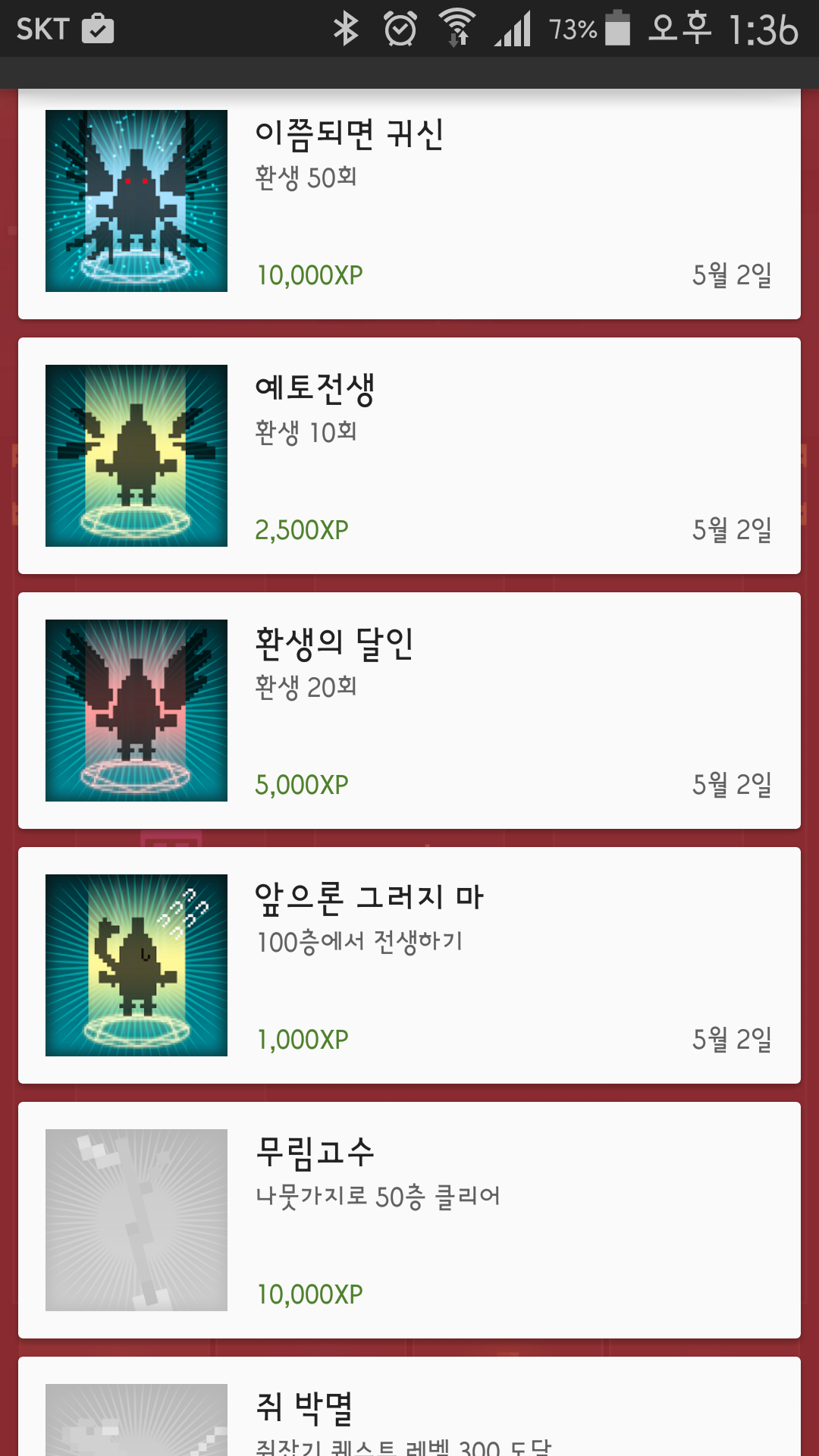Select the 앞으론 그러지 마 achievement

click(x=409, y=965)
